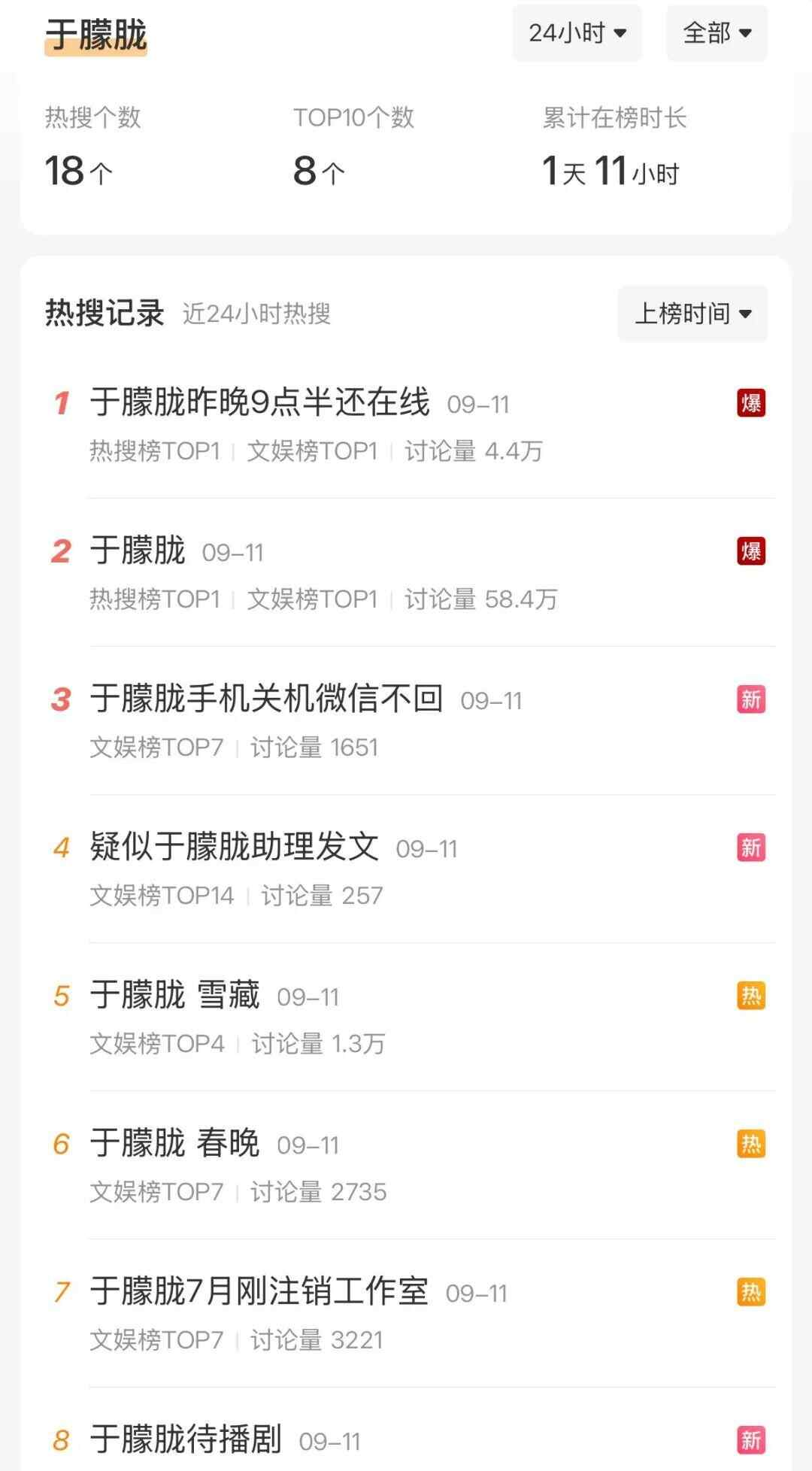812x1471 pixels.
Task: Select the 疑似于朦胧助理发文 entry
Action: 234,847
